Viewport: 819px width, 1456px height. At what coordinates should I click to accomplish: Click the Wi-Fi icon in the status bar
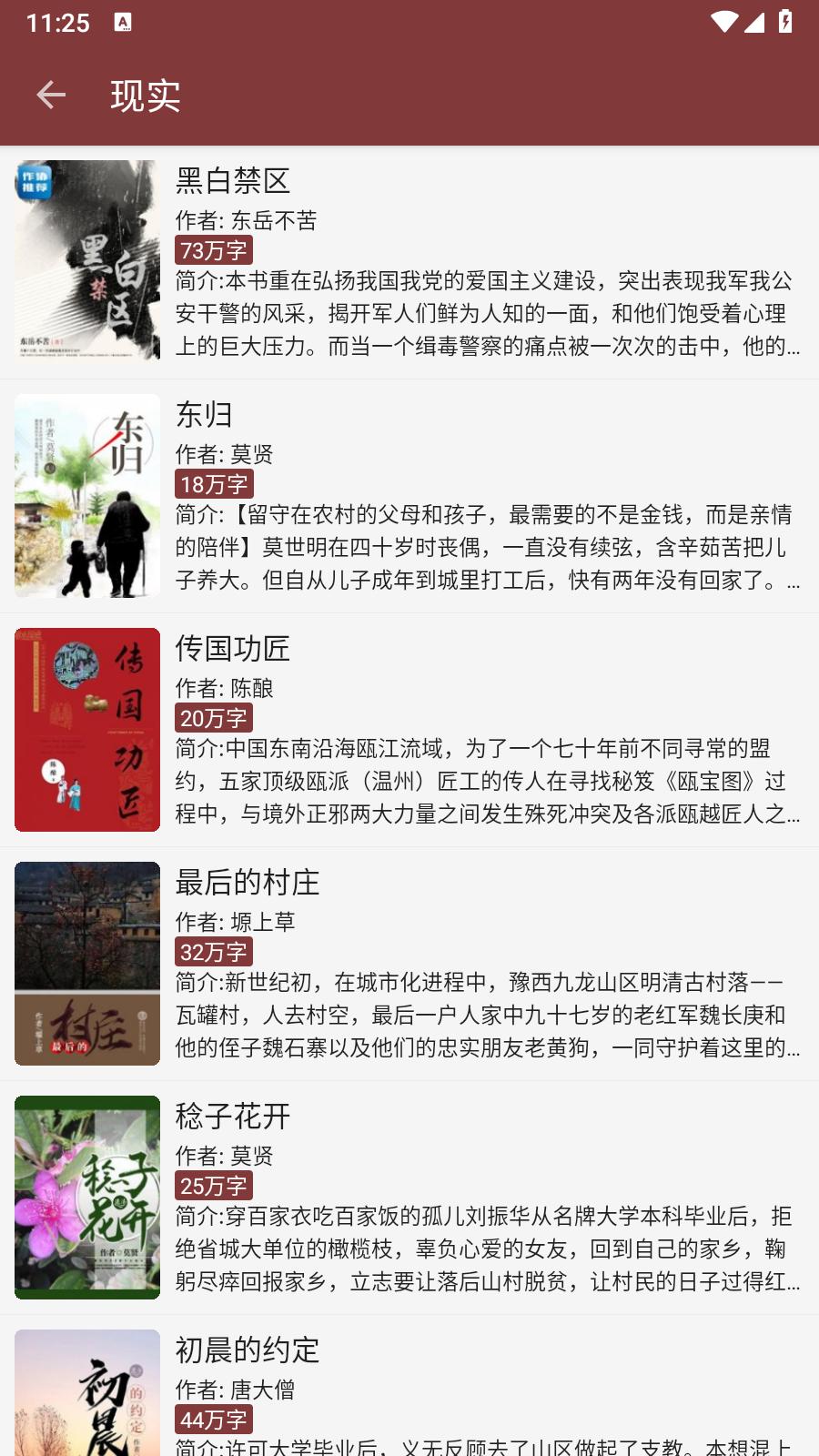coord(723,23)
